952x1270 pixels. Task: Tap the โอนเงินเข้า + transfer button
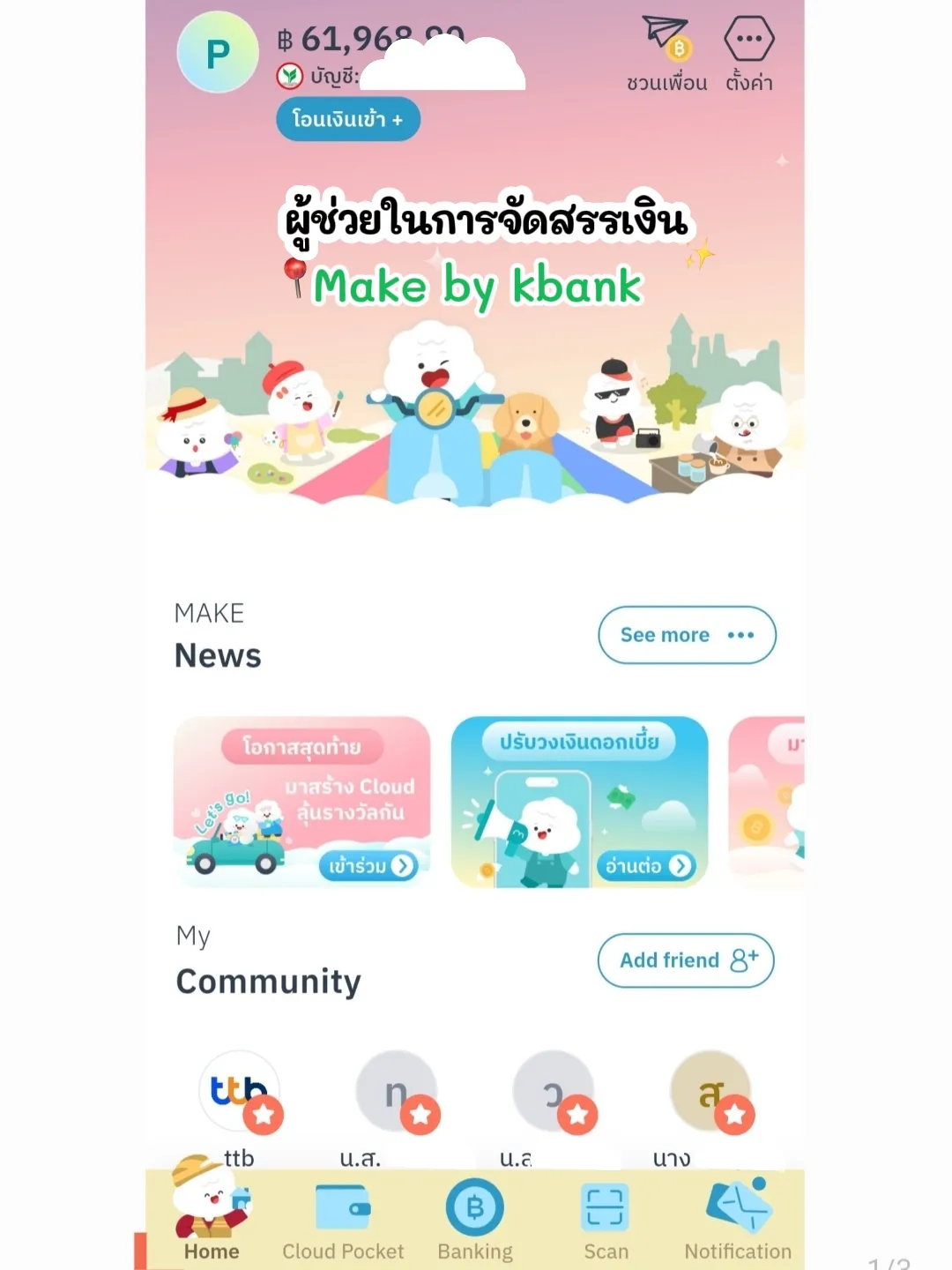pyautogui.click(x=348, y=119)
